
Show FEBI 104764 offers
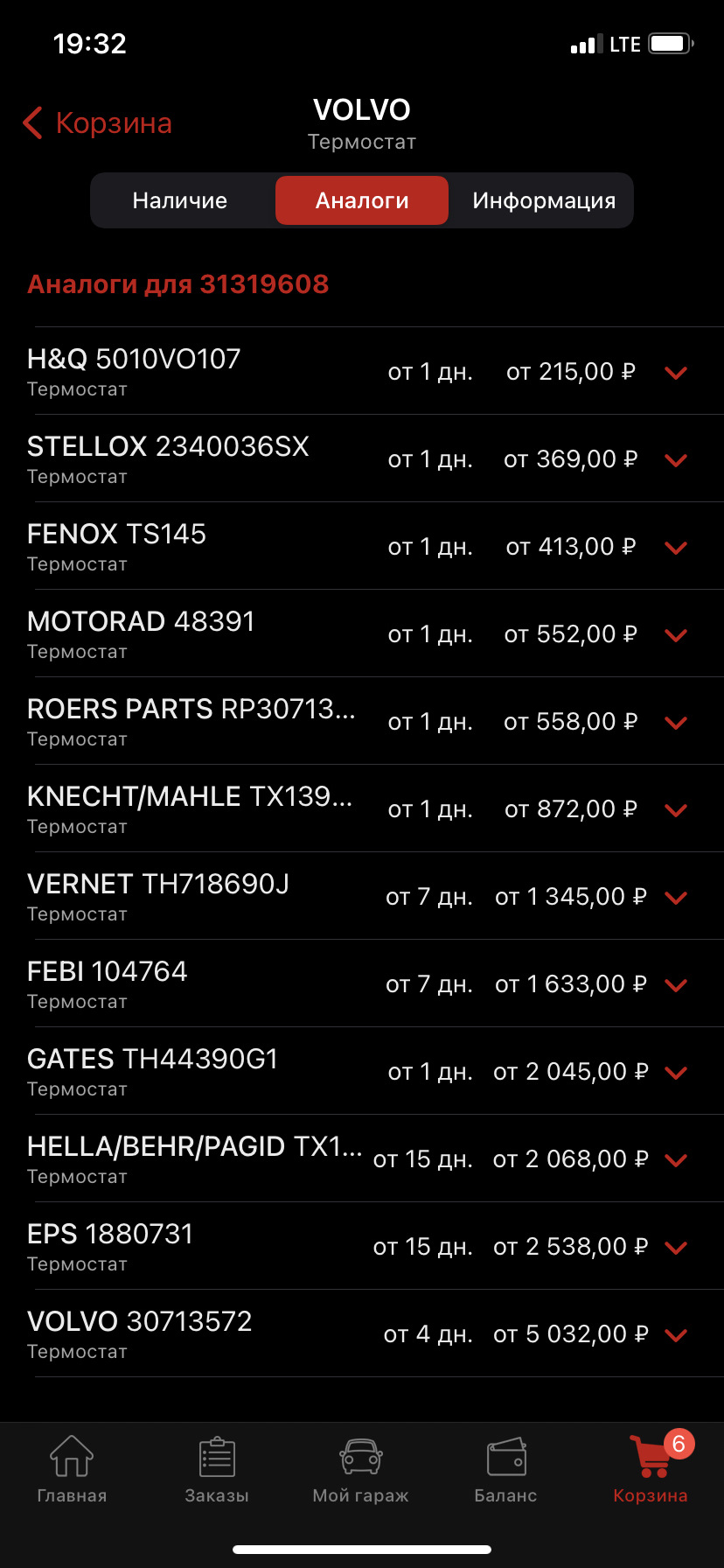[675, 985]
